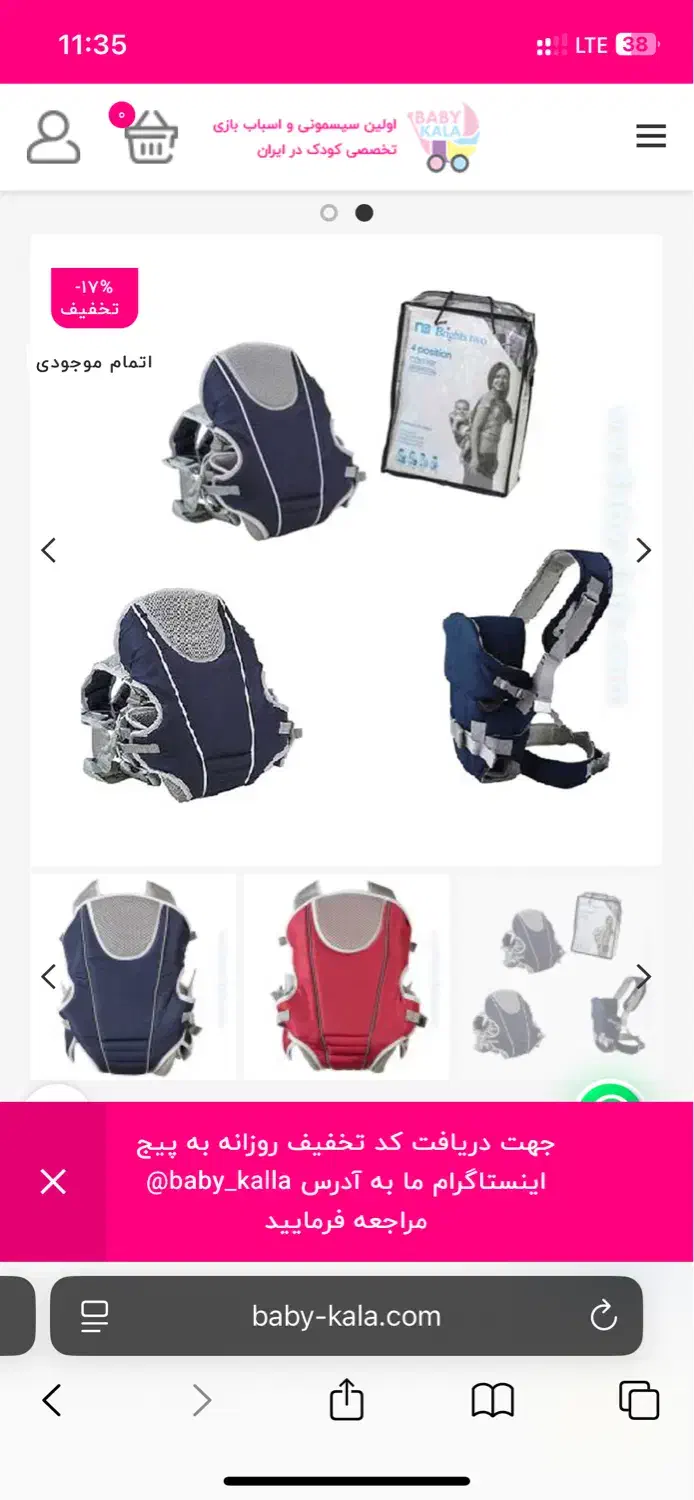Open WhatsApp chat floating button
694x1500 pixels.
(610, 1096)
